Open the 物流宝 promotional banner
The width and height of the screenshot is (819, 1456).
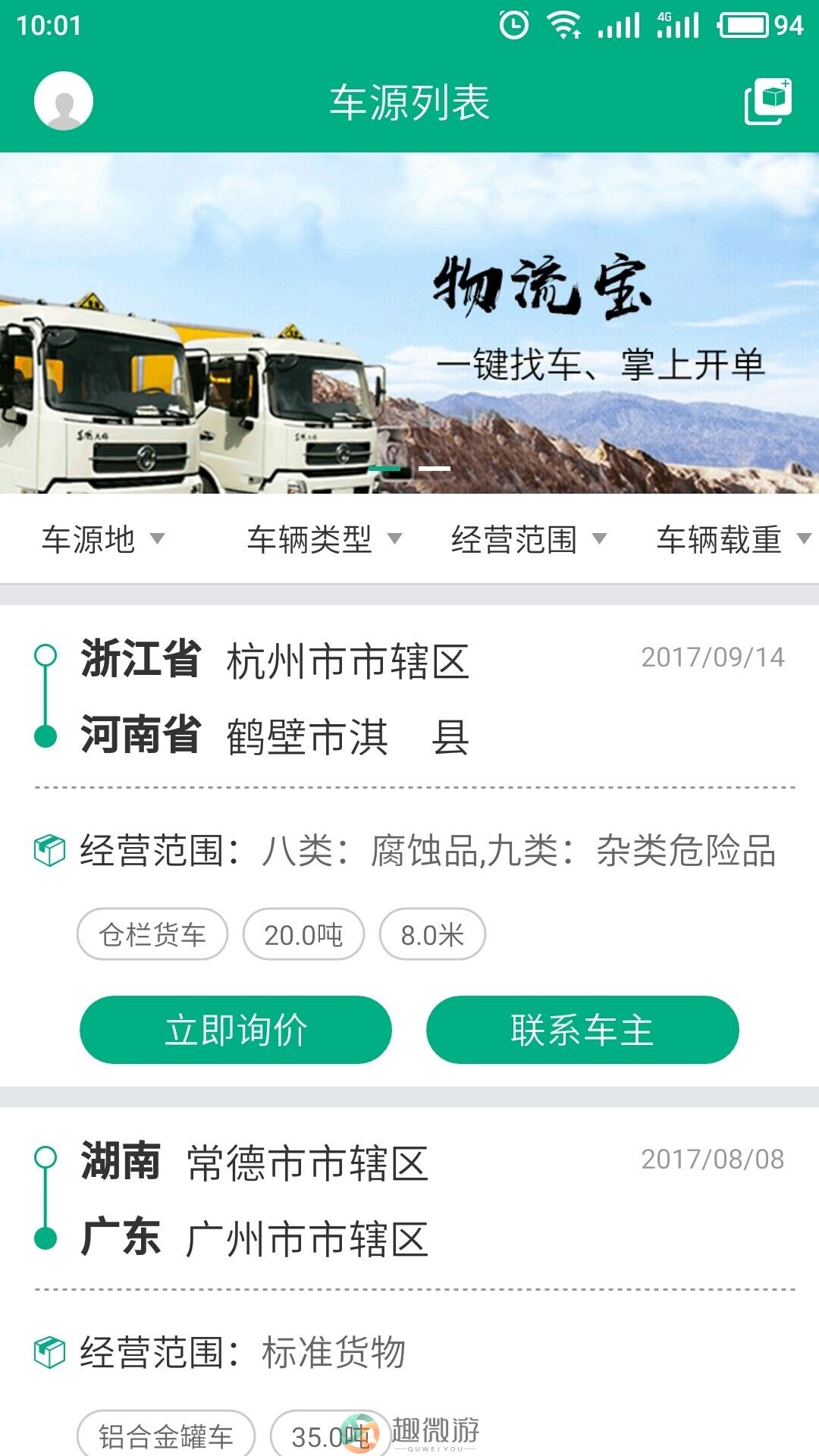(409, 322)
